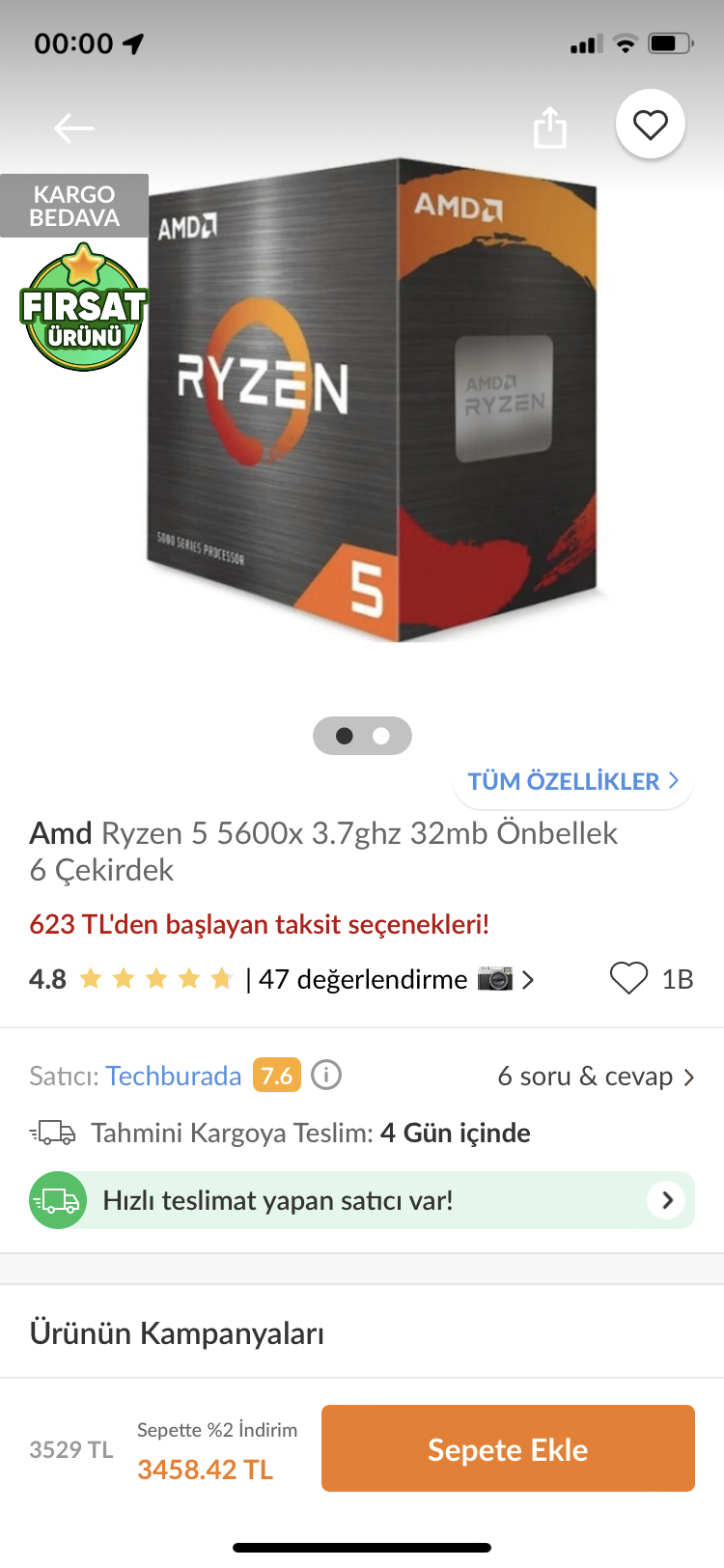This screenshot has width=724, height=1568.
Task: Tap Sepete Ekle to add to cart
Action: point(508,1448)
